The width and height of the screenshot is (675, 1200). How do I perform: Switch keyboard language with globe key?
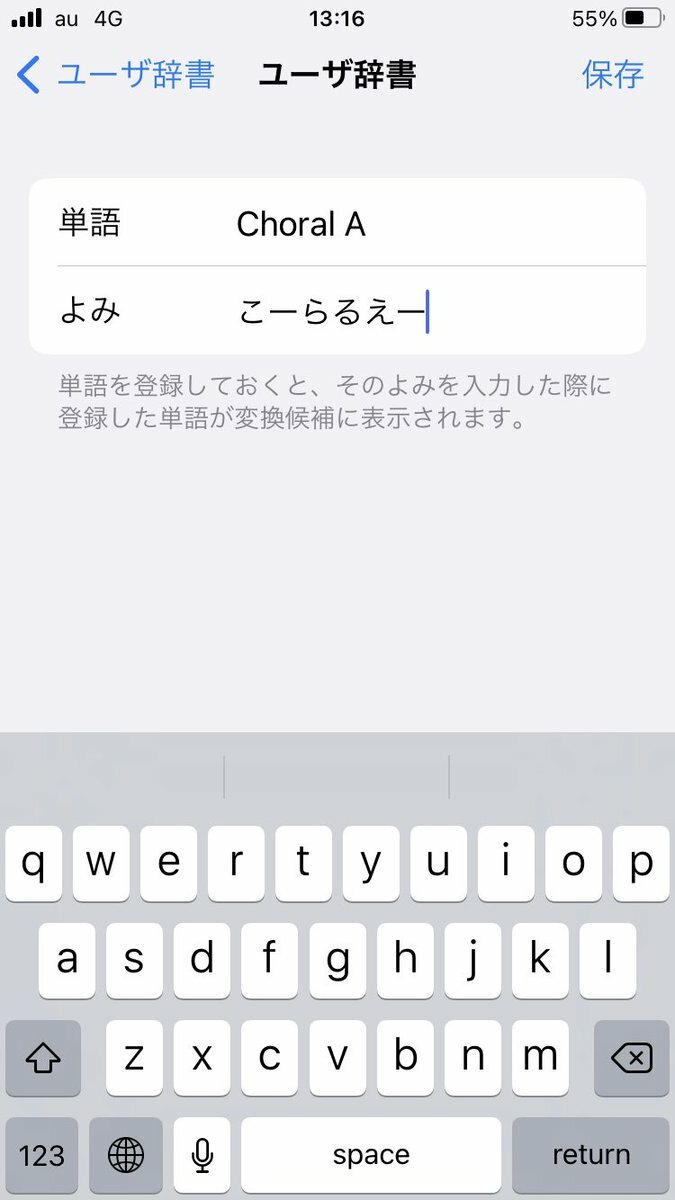coord(126,1155)
